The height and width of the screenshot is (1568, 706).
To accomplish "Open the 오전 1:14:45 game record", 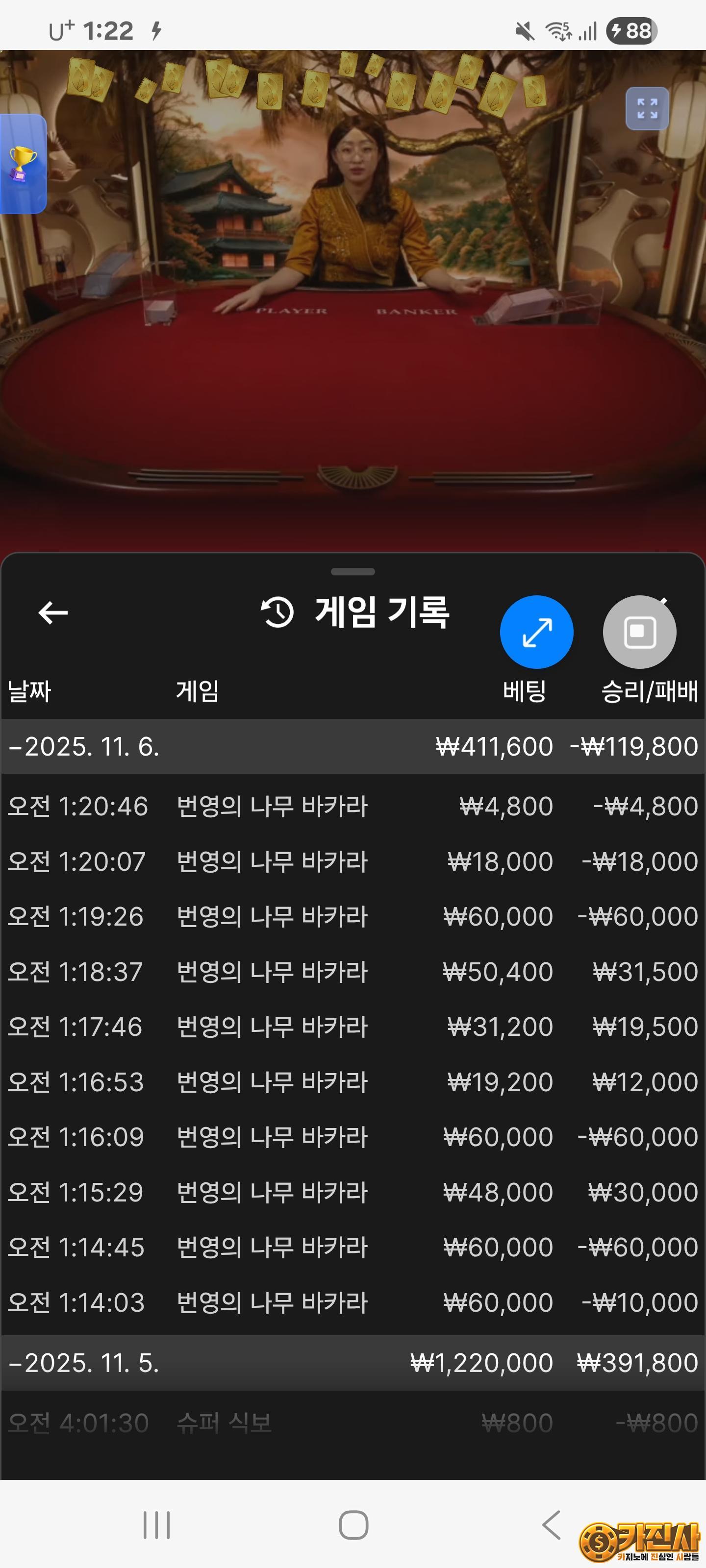I will point(353,1247).
